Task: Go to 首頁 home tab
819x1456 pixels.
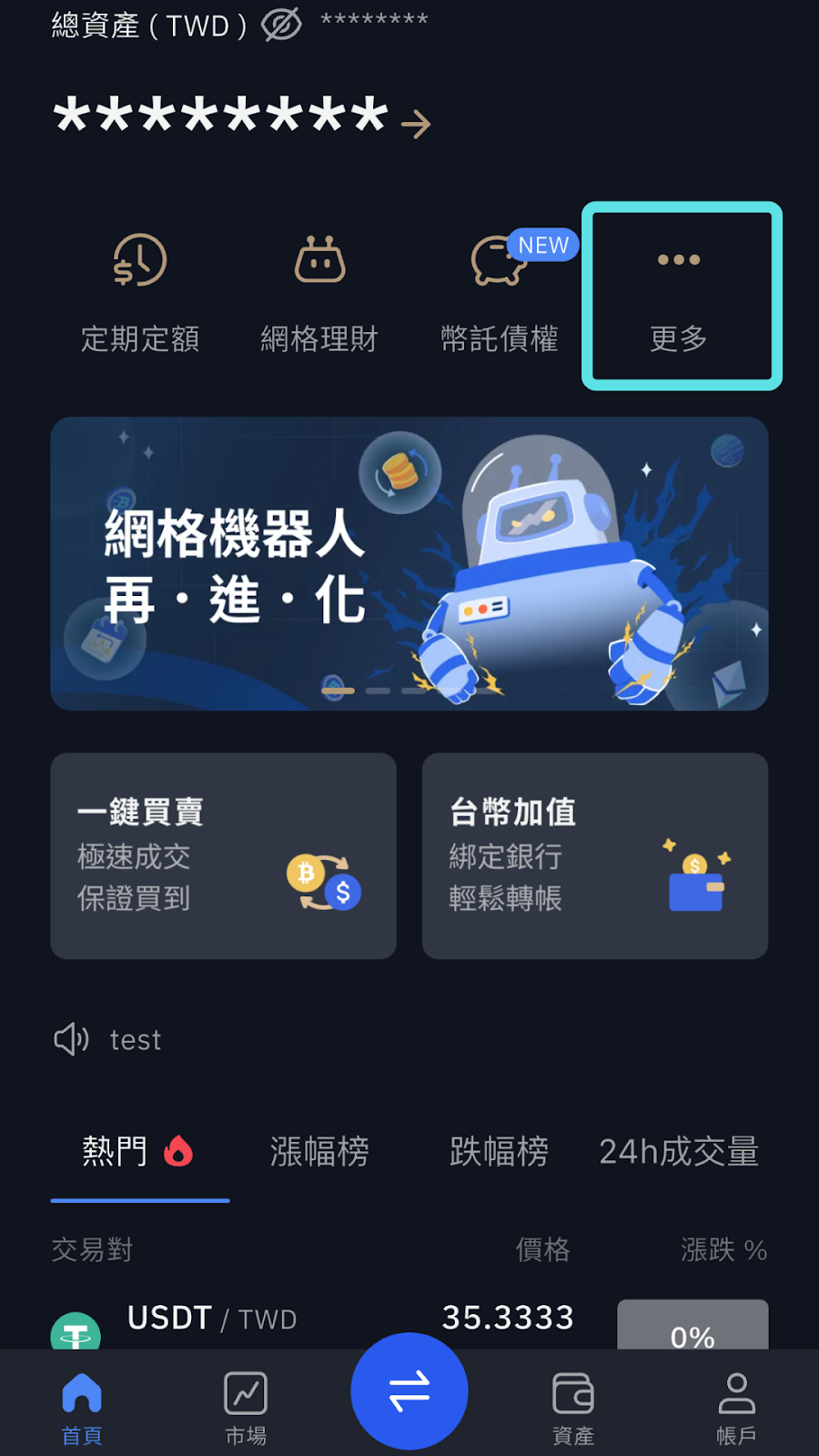Action: [x=82, y=1408]
